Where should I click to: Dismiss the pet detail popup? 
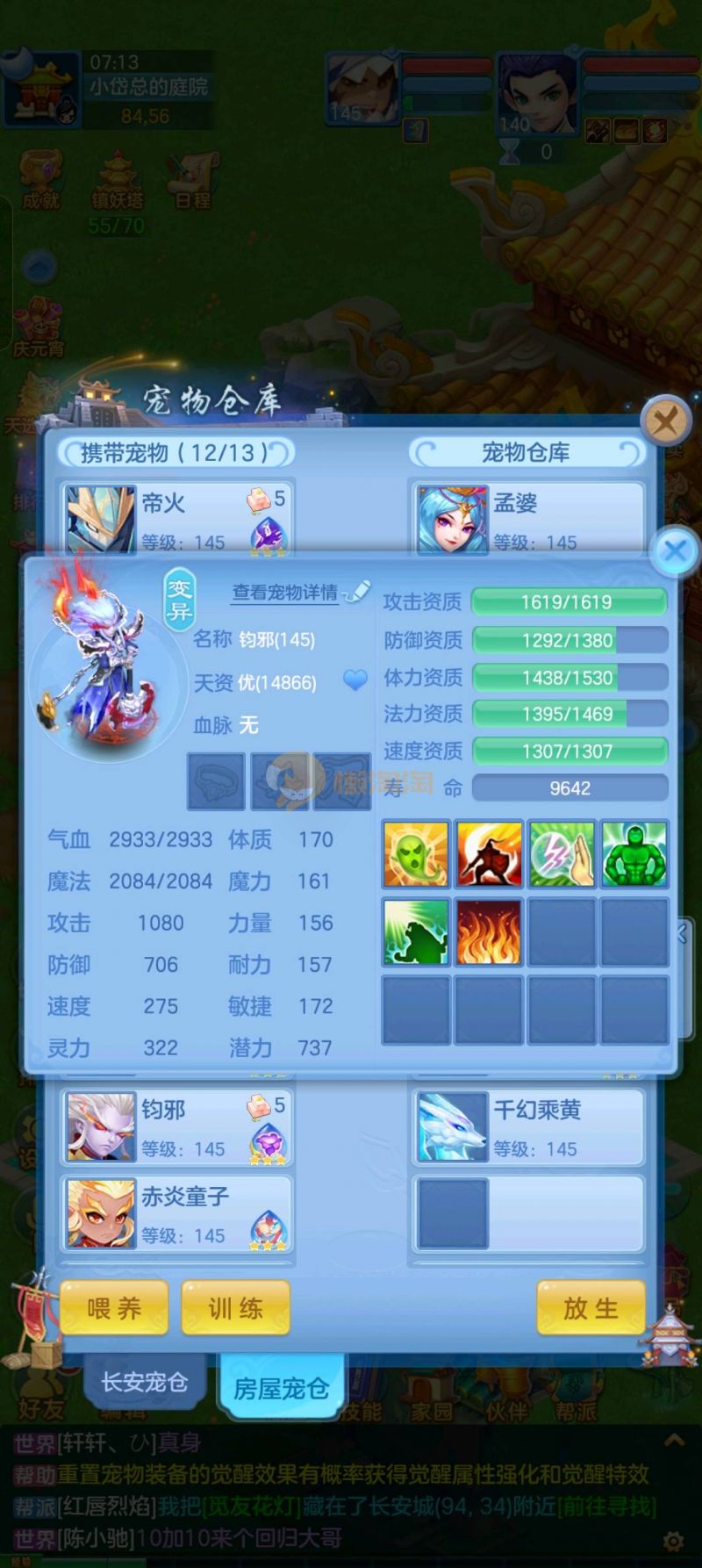point(675,551)
